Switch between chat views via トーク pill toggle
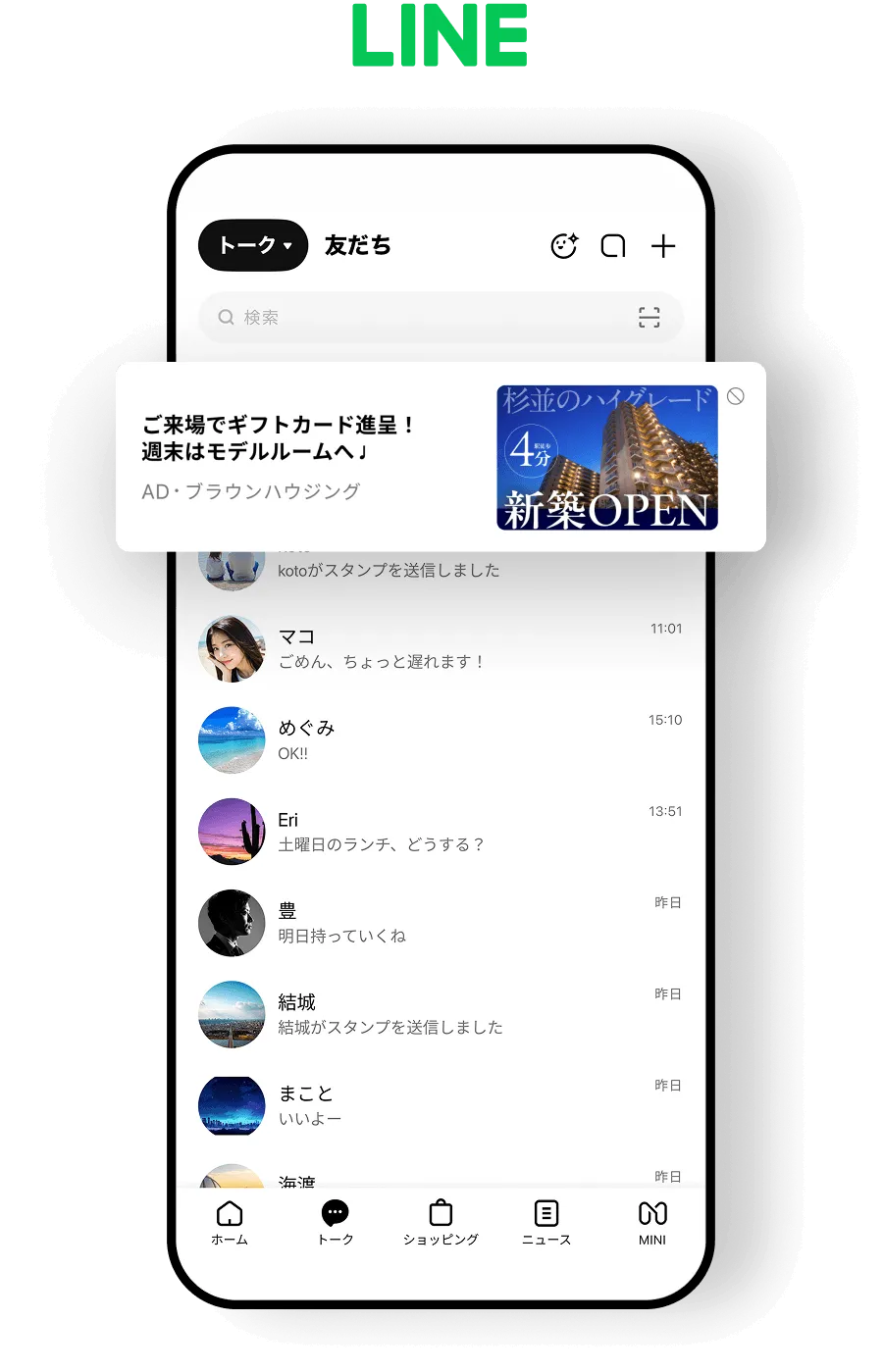 (x=252, y=246)
